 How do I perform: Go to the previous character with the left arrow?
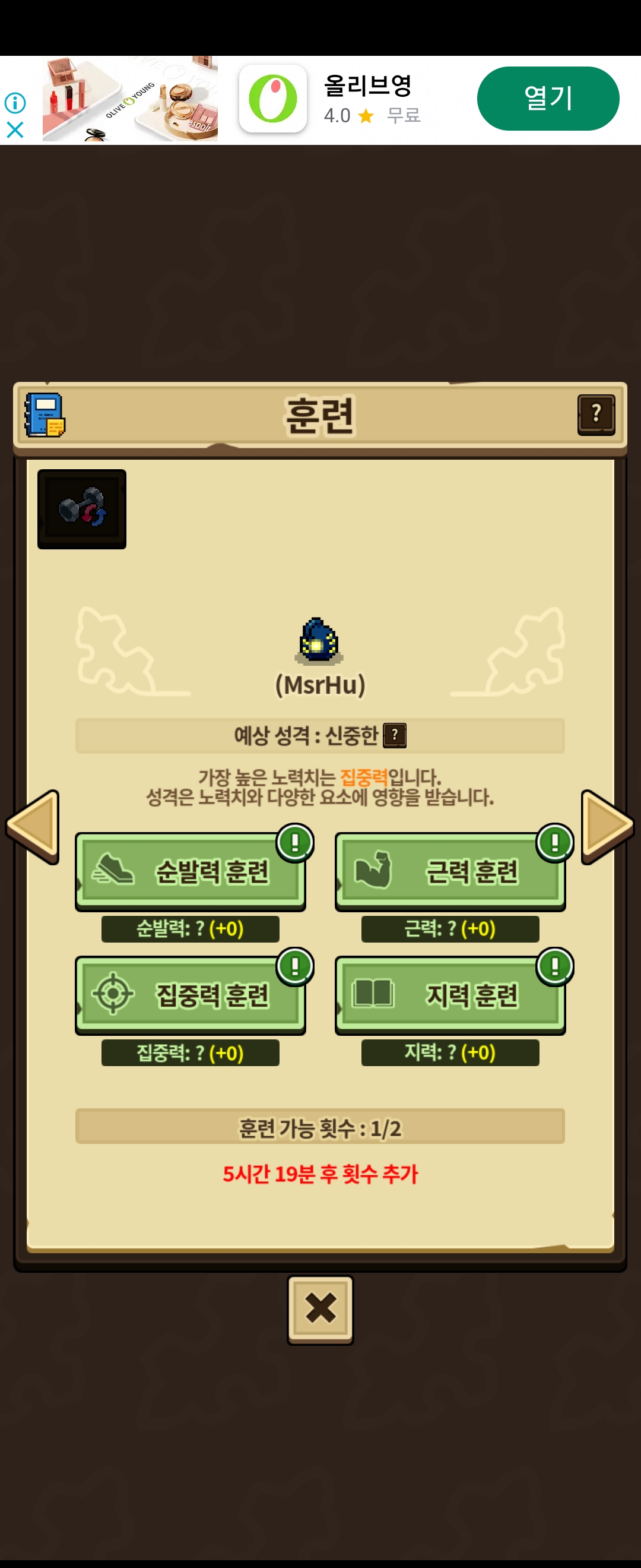pyautogui.click(x=33, y=827)
